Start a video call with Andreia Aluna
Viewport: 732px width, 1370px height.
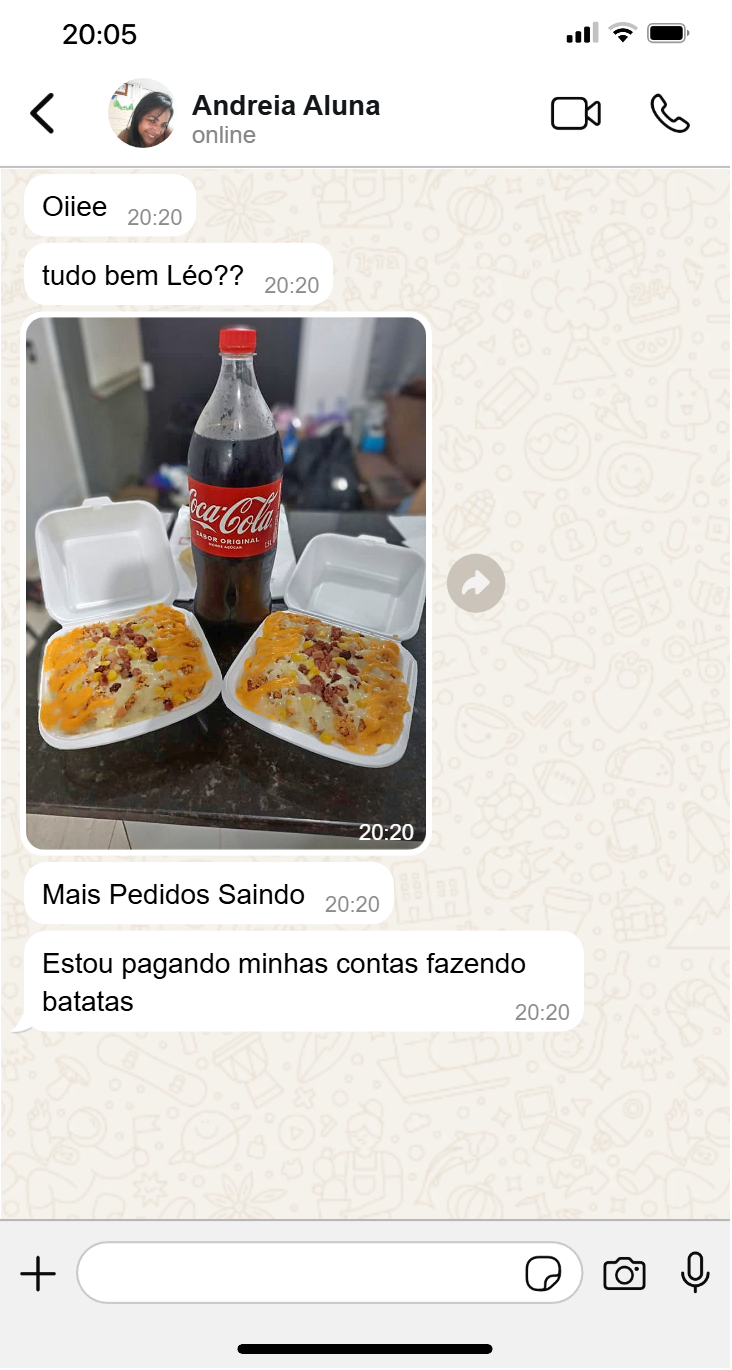576,114
